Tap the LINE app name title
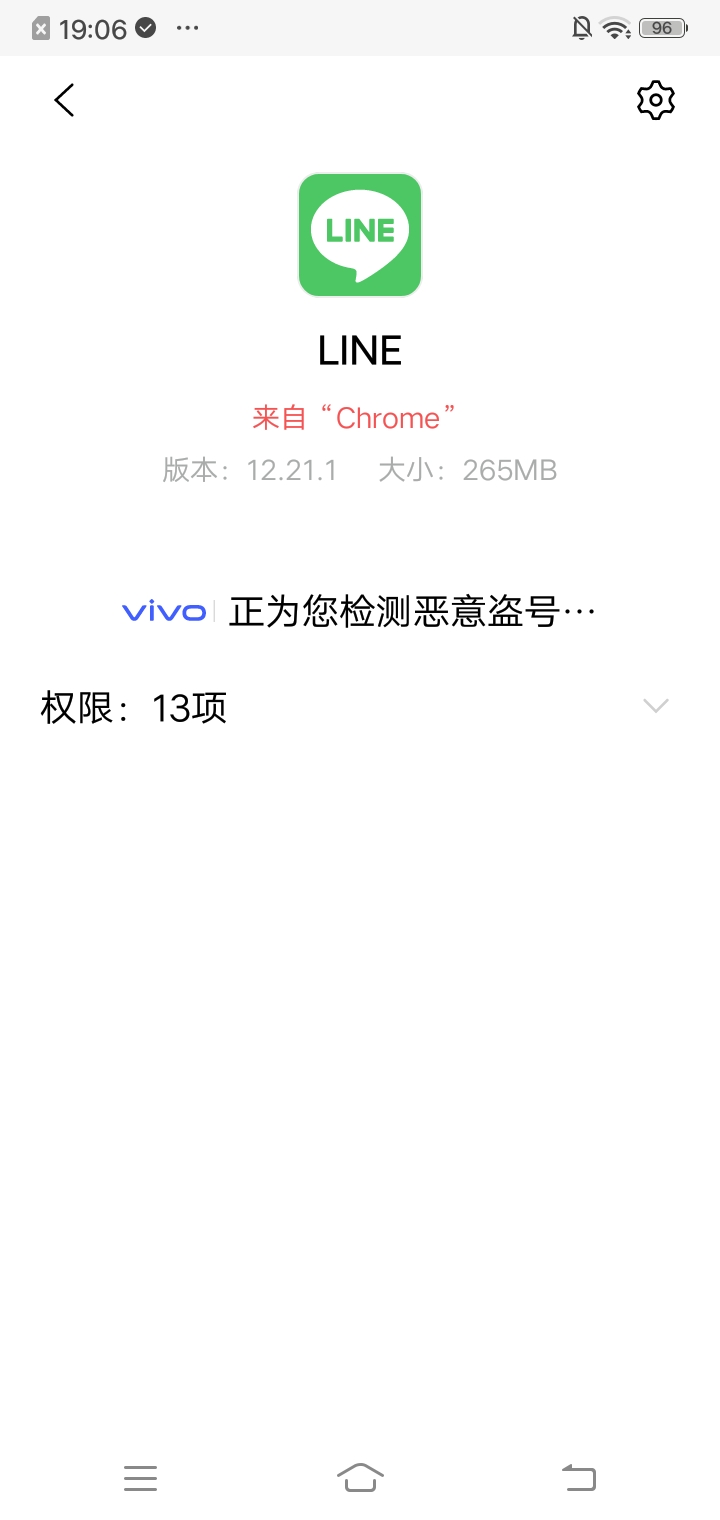Screen dimensions: 720x1520 coord(359,350)
